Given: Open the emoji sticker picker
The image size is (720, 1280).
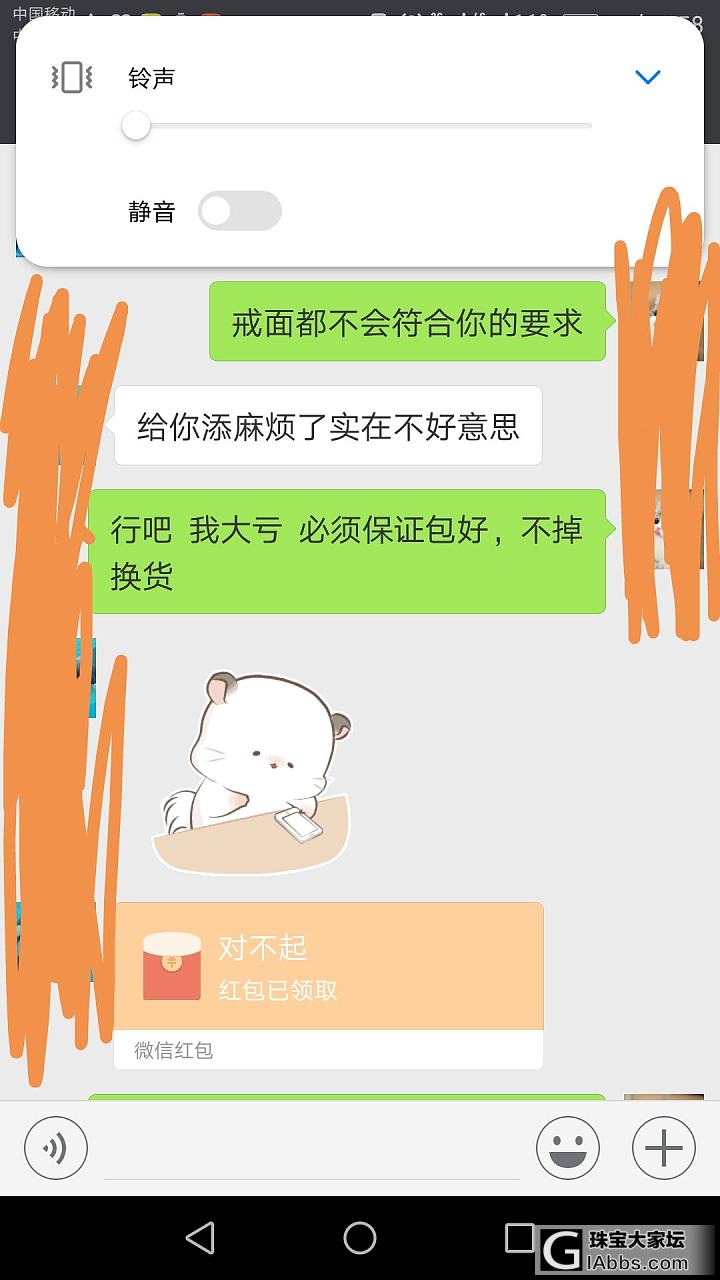Looking at the screenshot, I should click(567, 1148).
